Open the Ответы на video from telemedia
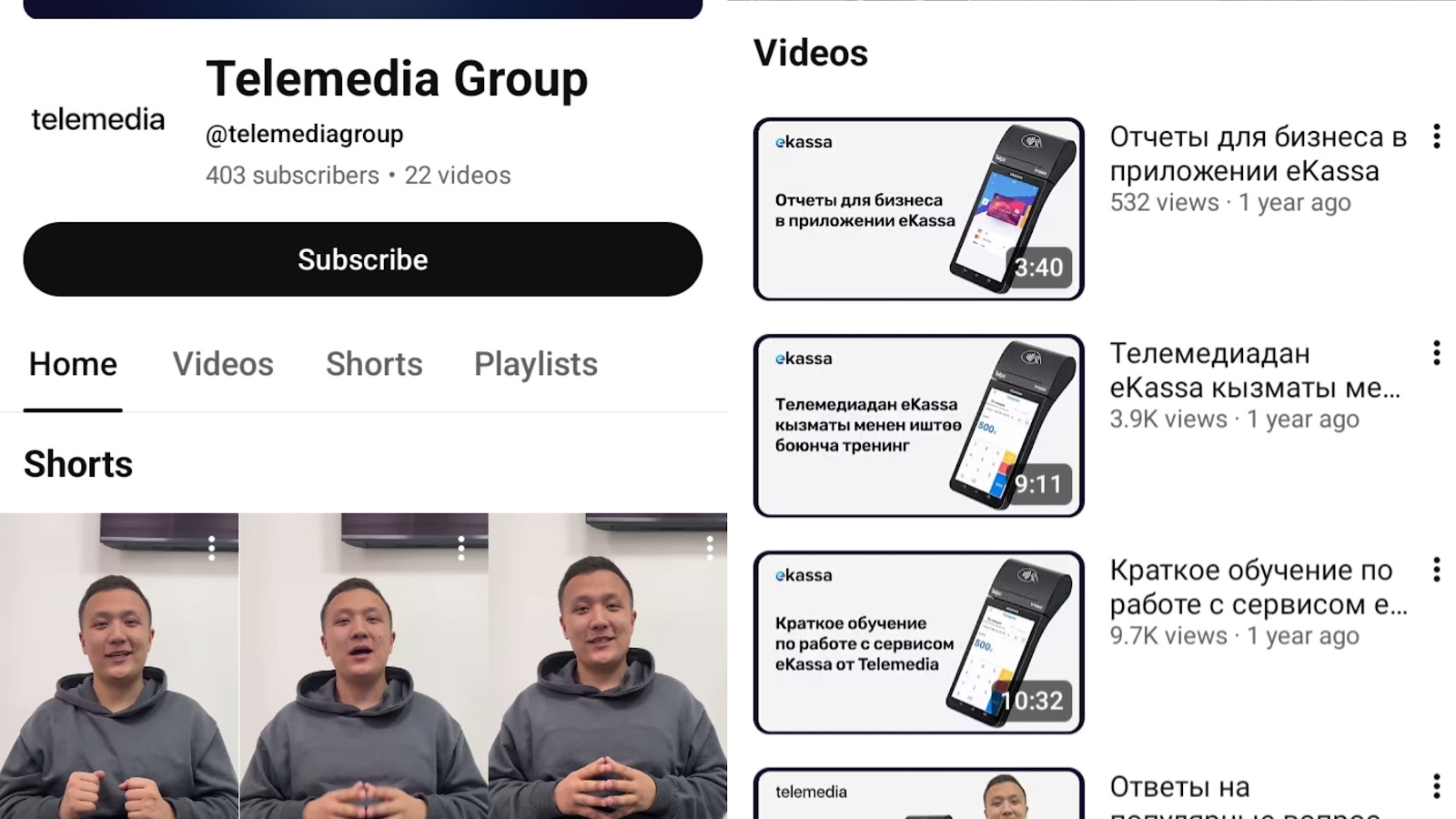1456x819 pixels. (918, 794)
